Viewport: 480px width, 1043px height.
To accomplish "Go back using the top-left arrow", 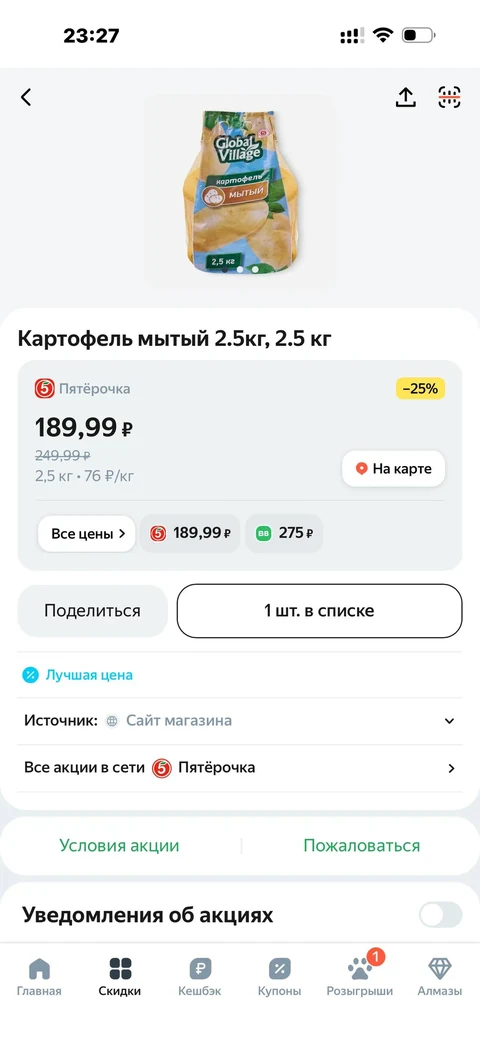I will (26, 98).
